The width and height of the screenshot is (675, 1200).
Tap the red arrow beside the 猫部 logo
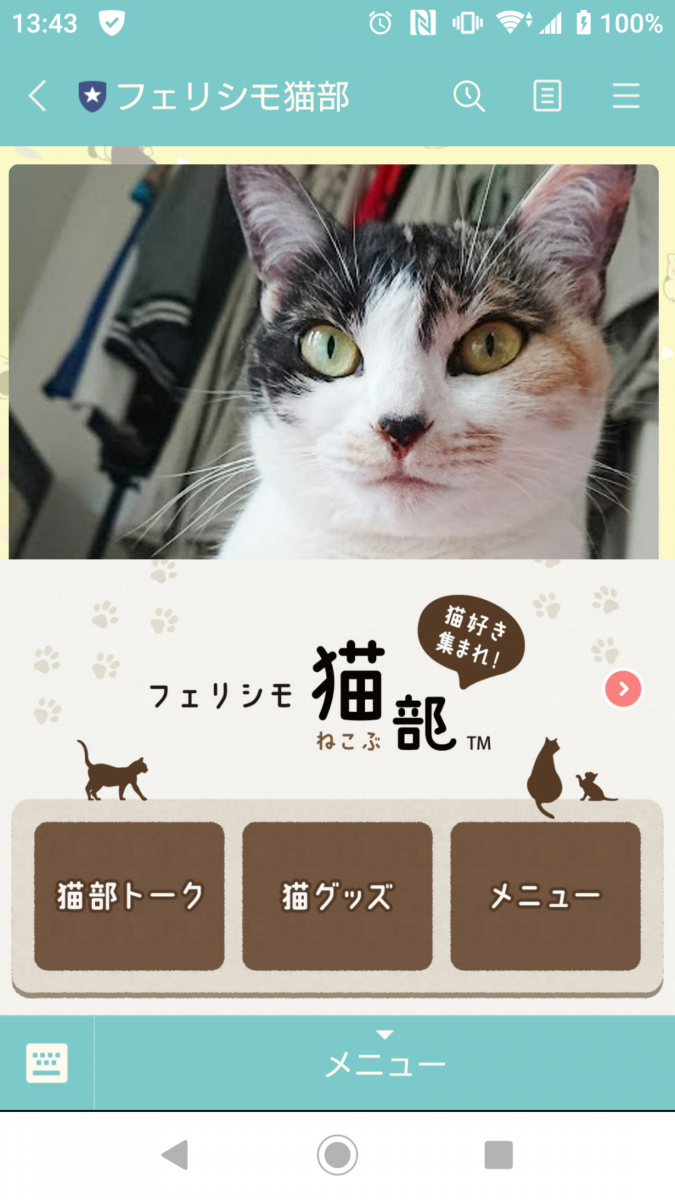pos(623,688)
